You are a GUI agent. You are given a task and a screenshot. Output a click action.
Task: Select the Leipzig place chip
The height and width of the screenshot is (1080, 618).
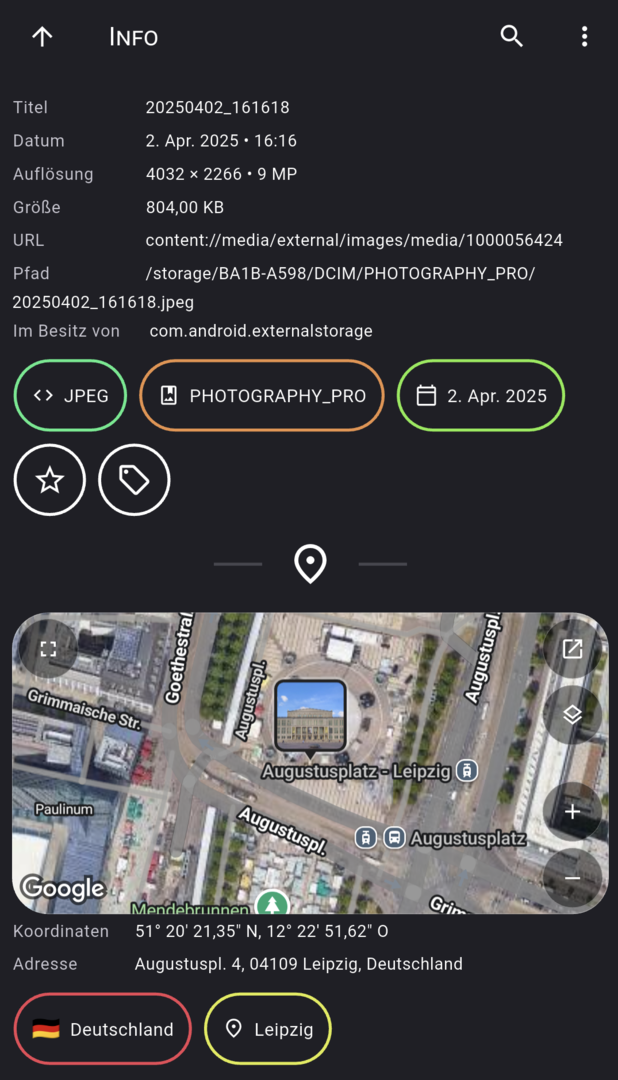click(268, 1029)
